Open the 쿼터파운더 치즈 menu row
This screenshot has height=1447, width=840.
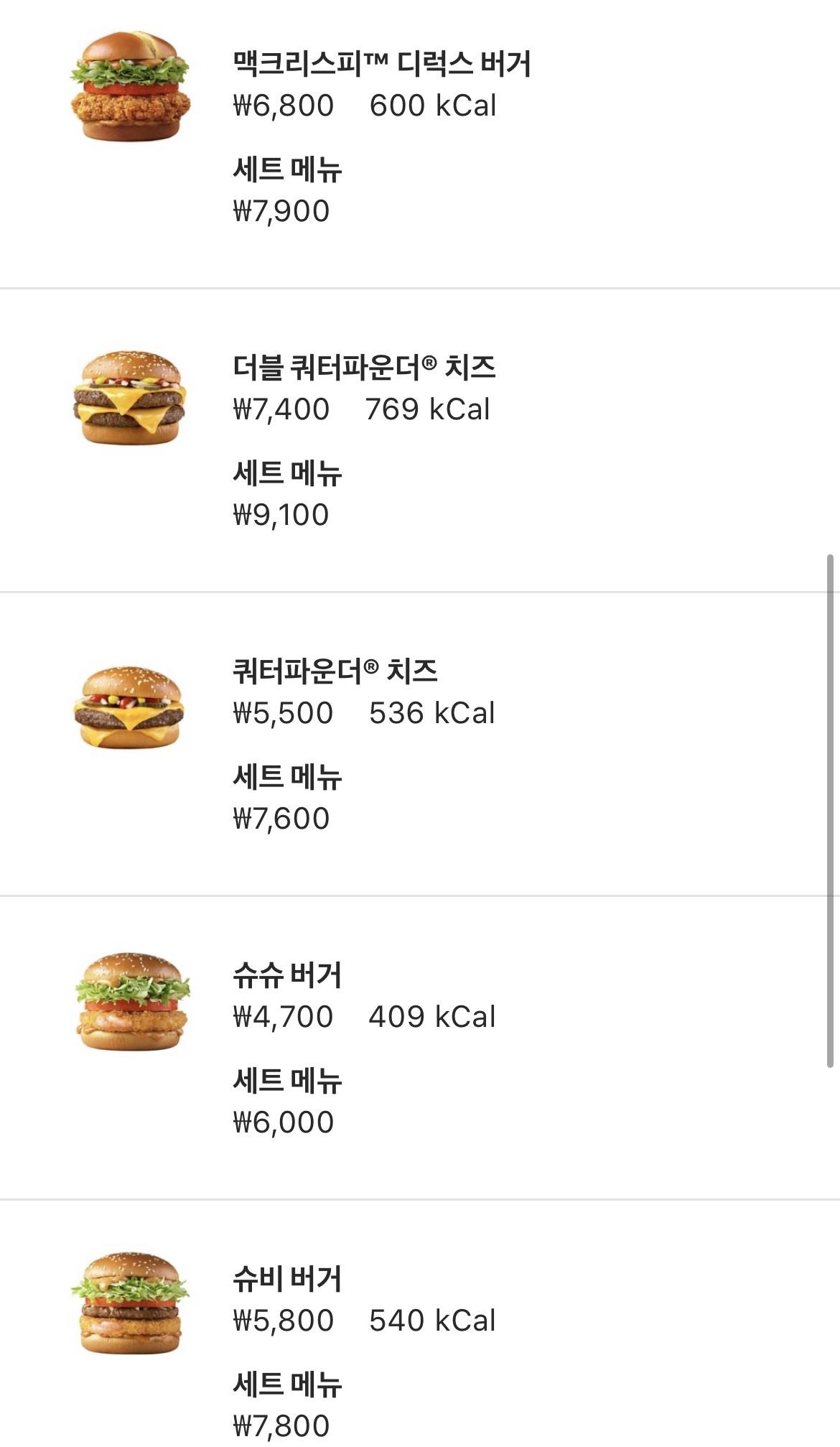420,744
